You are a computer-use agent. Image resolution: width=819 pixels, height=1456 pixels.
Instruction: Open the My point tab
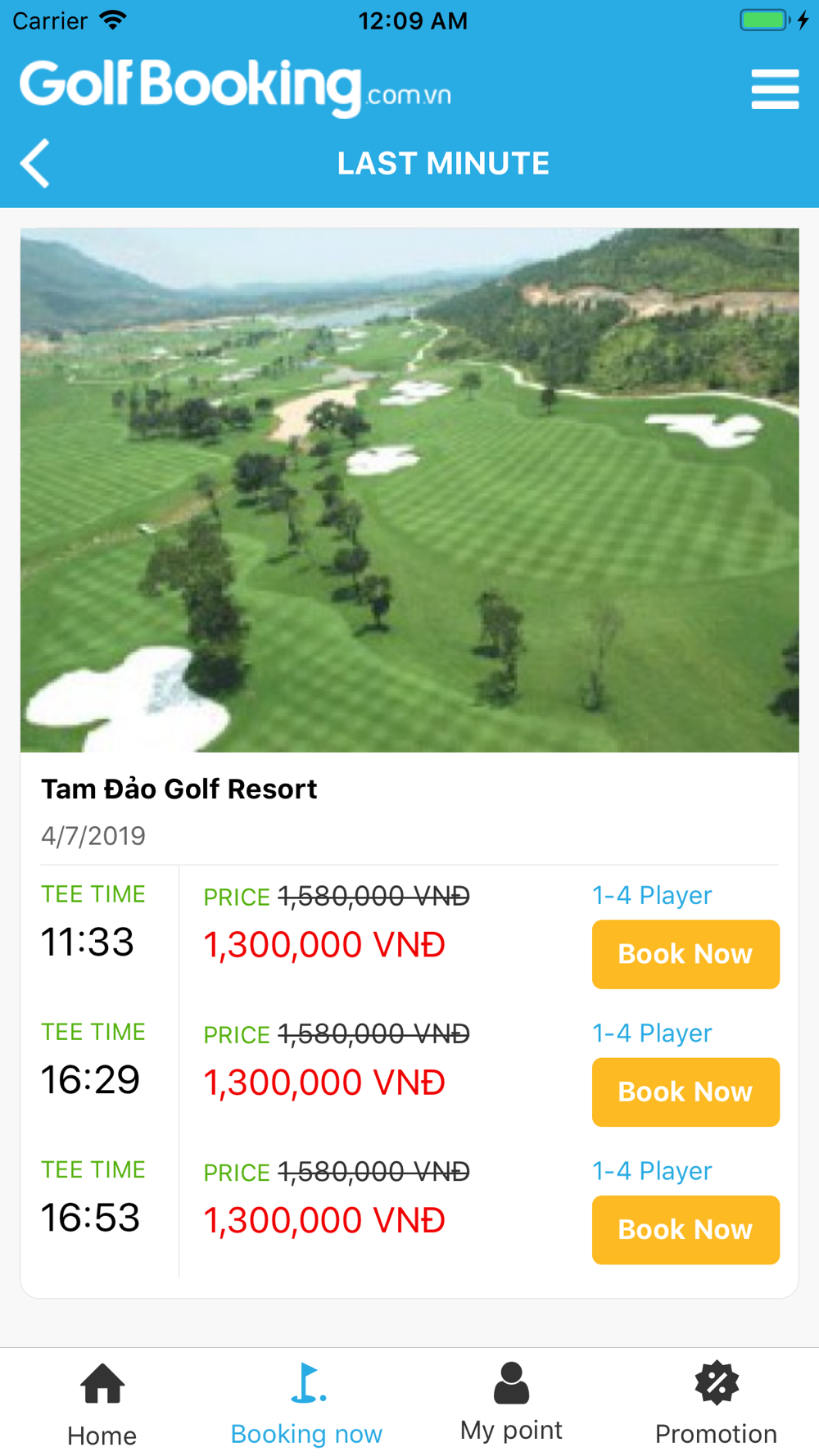511,1402
